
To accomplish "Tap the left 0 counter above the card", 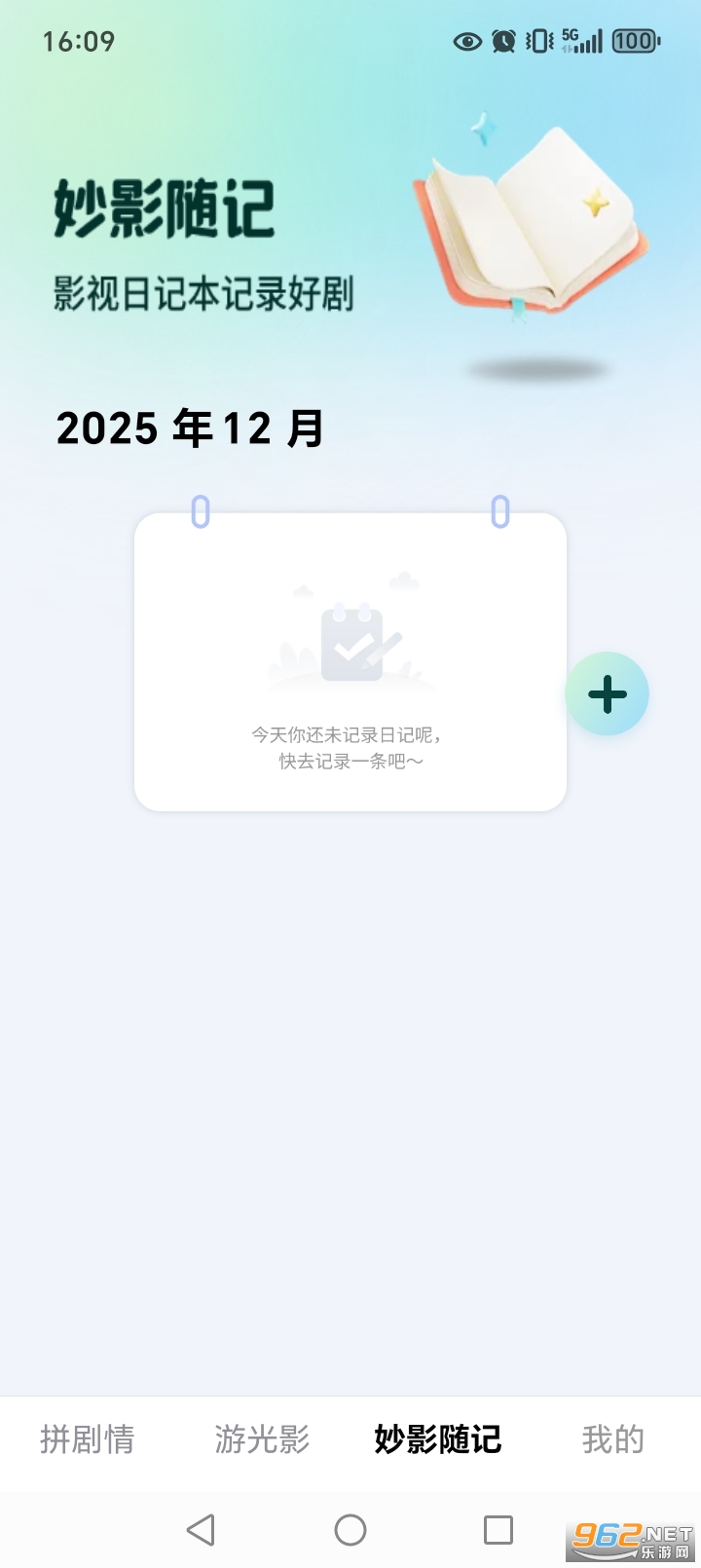I will click(x=199, y=511).
